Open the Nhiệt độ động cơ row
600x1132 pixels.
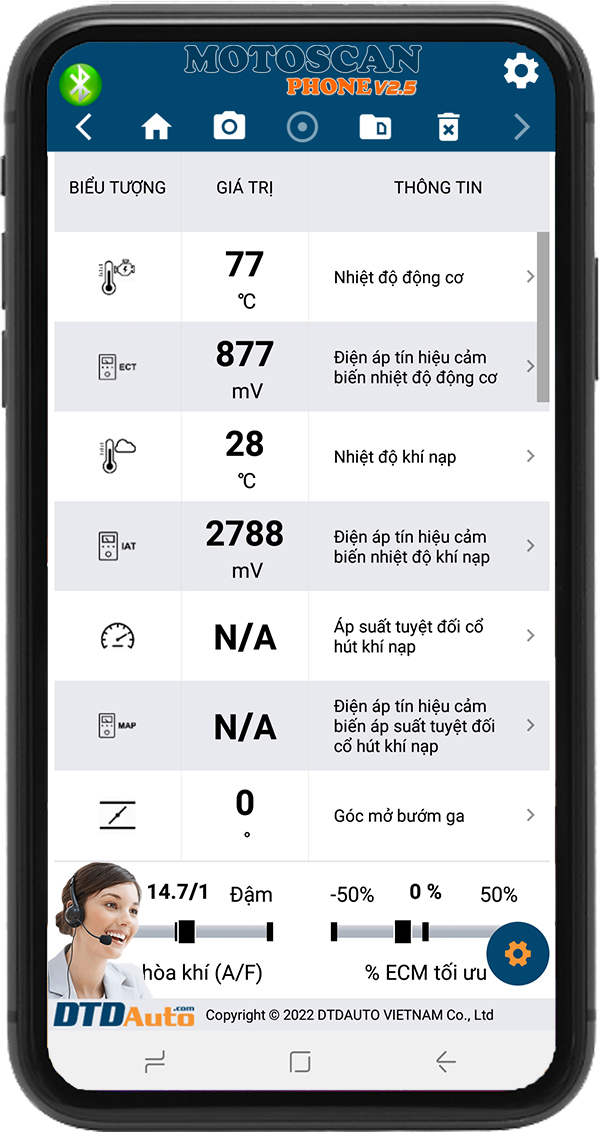(302, 277)
